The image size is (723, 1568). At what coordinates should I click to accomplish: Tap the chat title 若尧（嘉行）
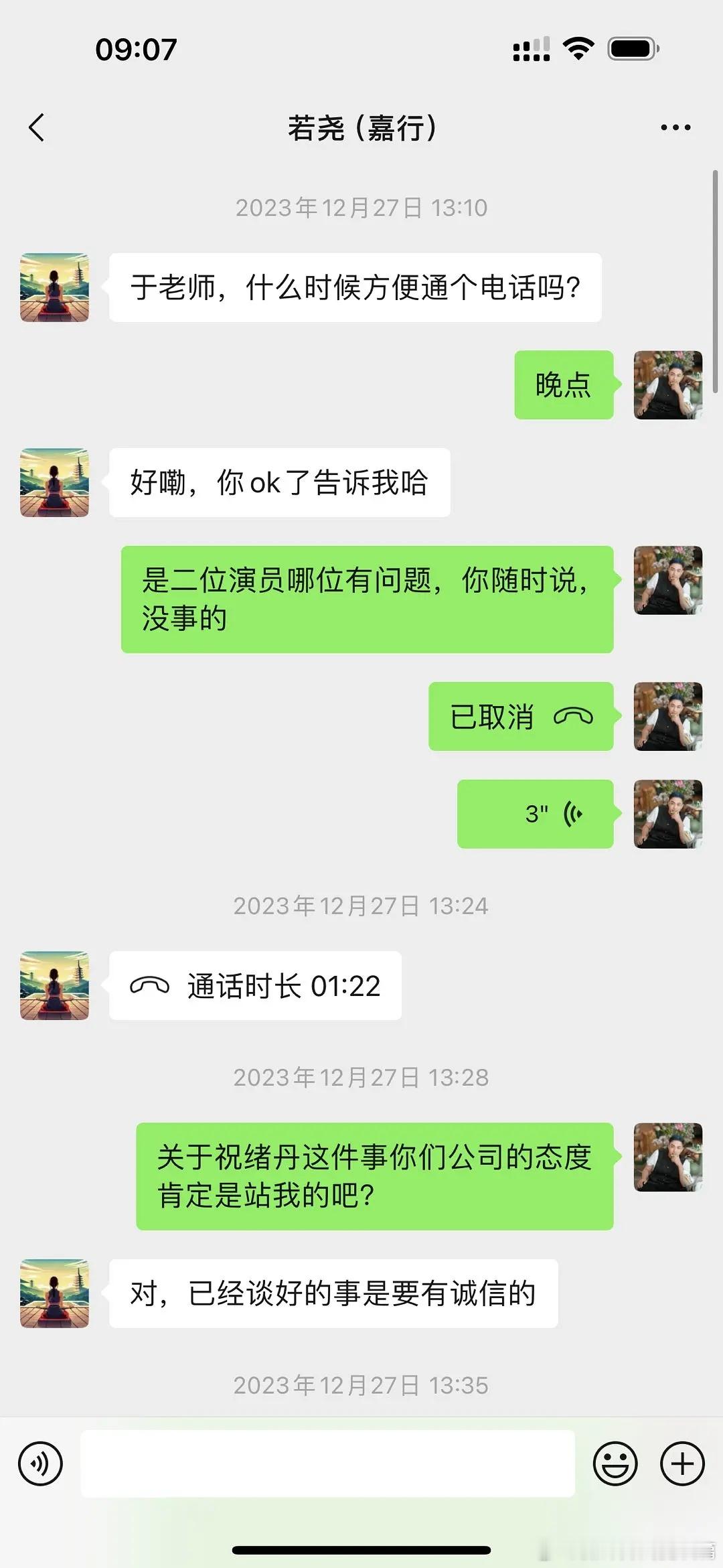click(x=361, y=128)
